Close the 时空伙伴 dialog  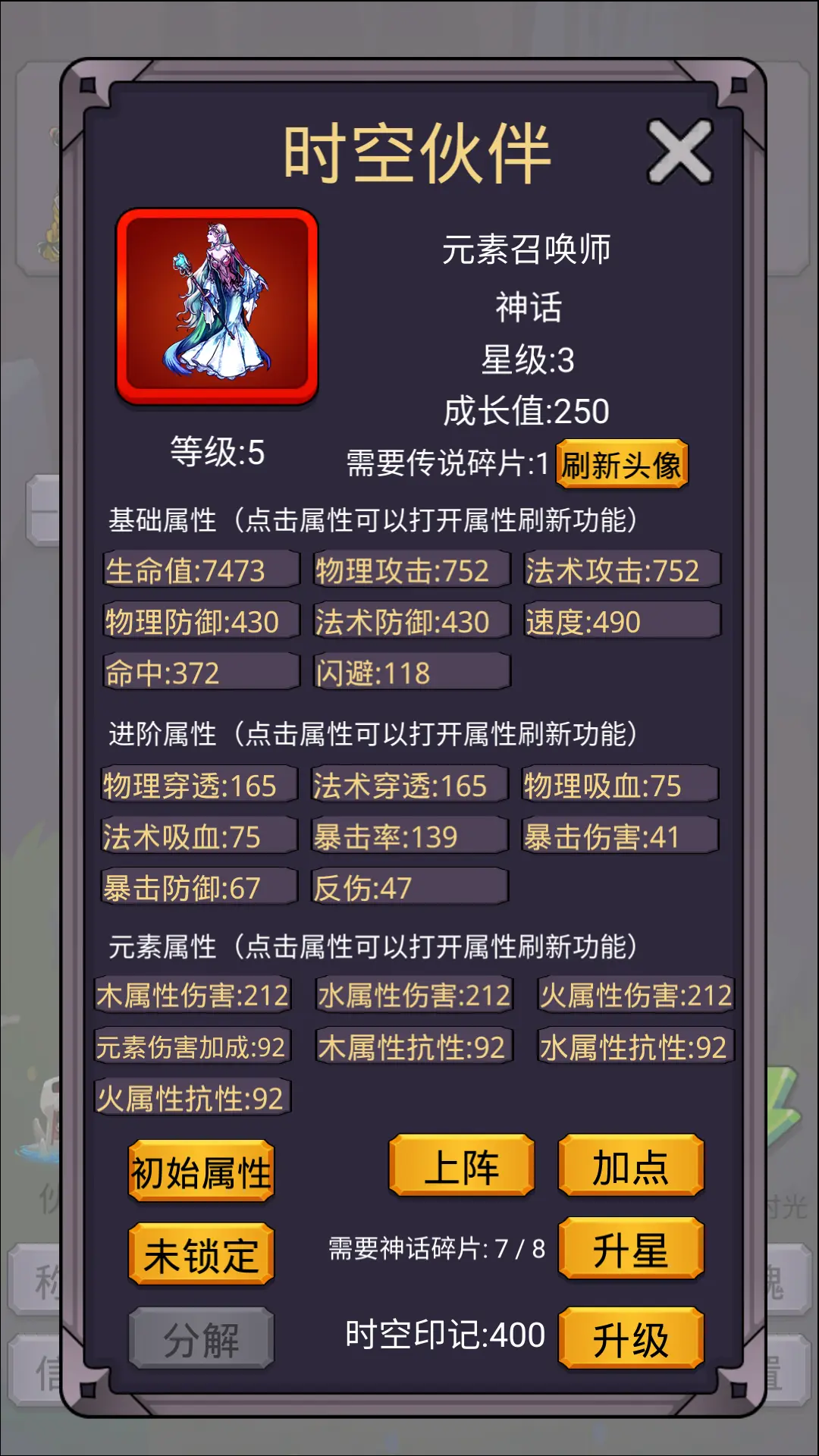pos(679,152)
